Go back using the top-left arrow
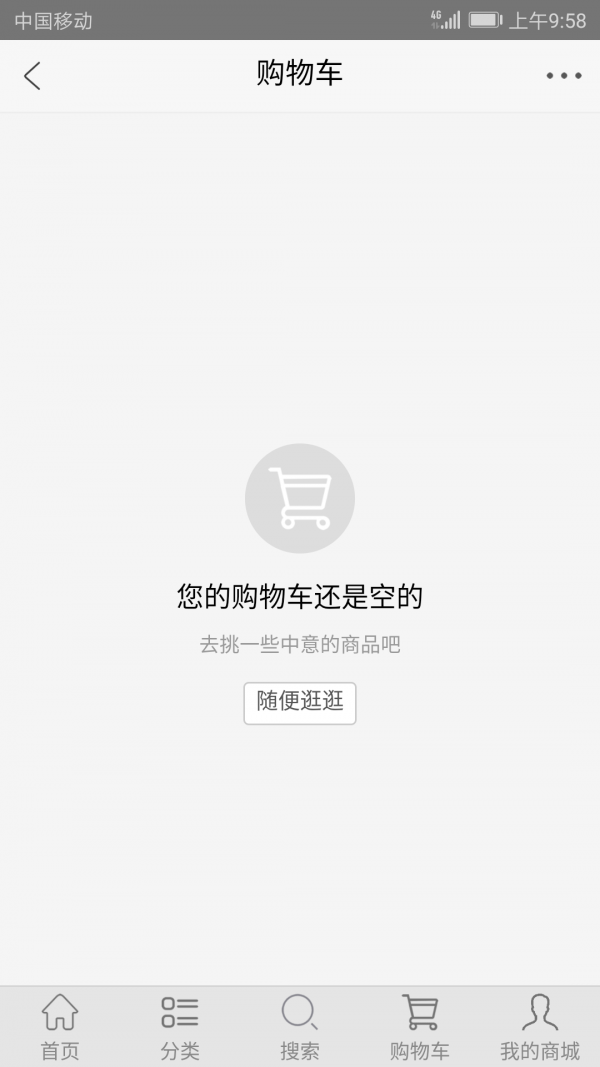The image size is (600, 1067). coord(32,75)
